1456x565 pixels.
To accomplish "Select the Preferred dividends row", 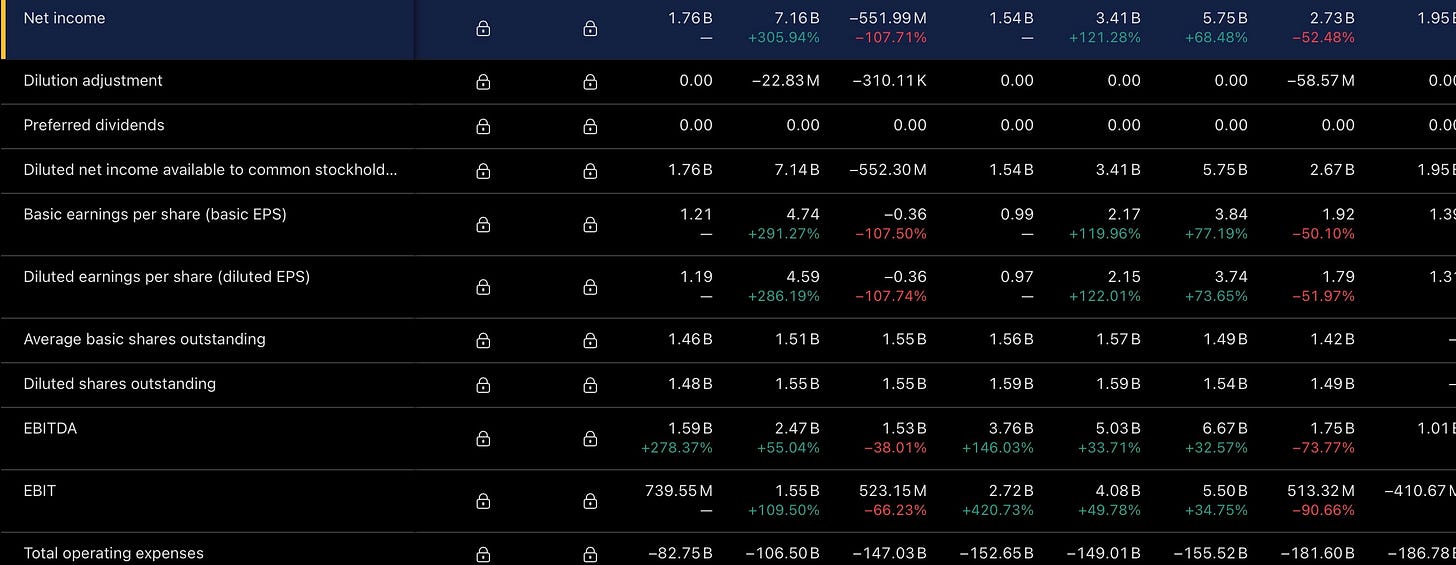I will coord(728,126).
